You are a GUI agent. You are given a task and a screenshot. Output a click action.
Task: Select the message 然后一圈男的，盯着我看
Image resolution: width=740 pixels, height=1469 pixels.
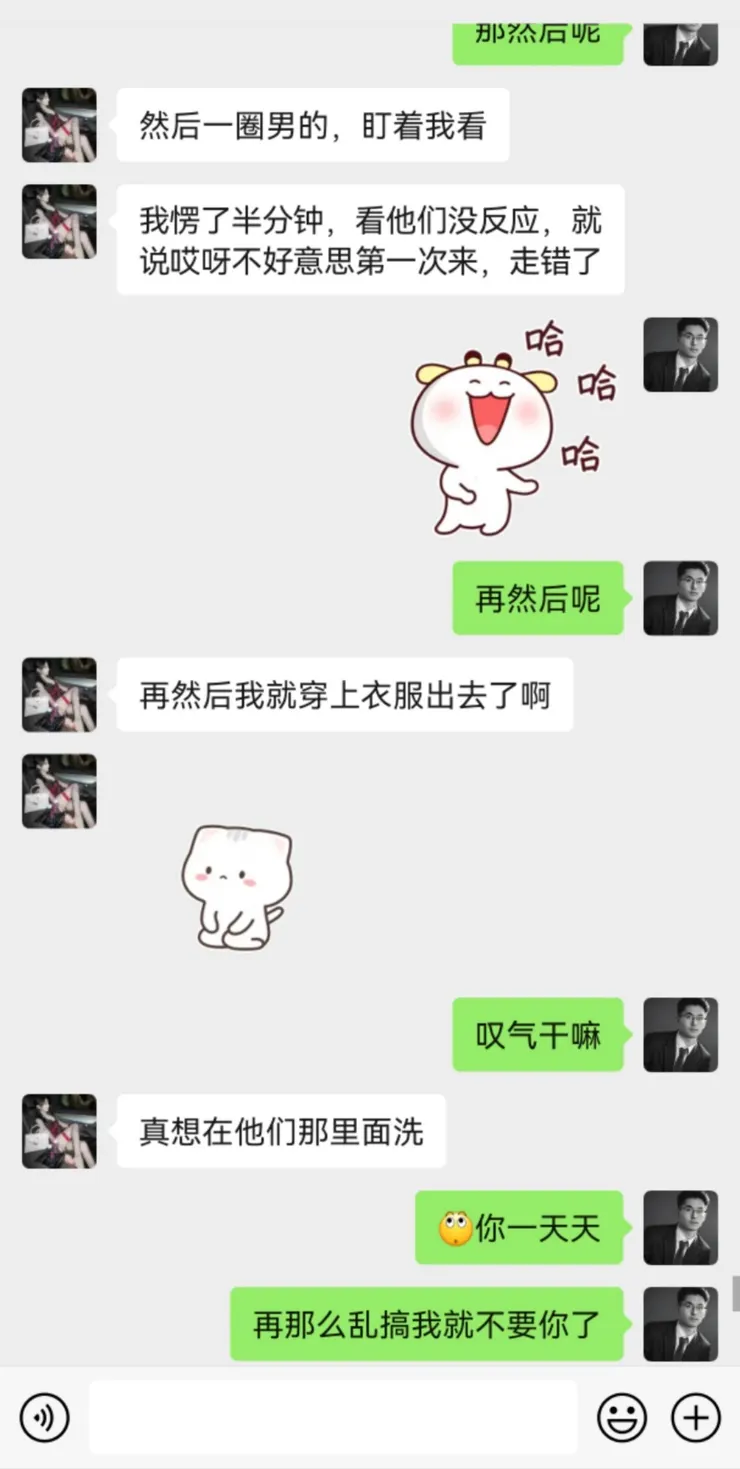click(313, 124)
